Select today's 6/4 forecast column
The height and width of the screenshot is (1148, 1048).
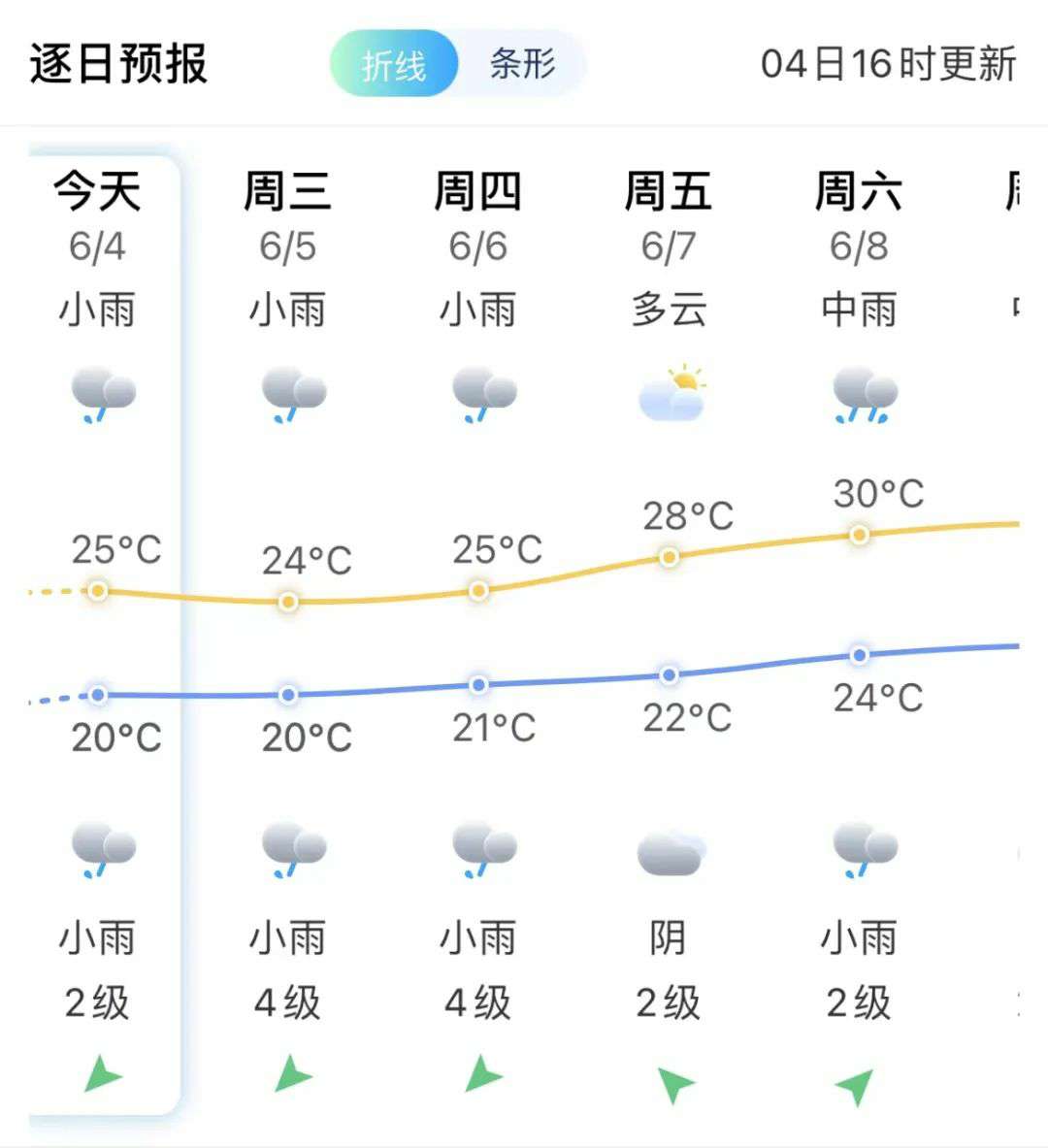97,247
